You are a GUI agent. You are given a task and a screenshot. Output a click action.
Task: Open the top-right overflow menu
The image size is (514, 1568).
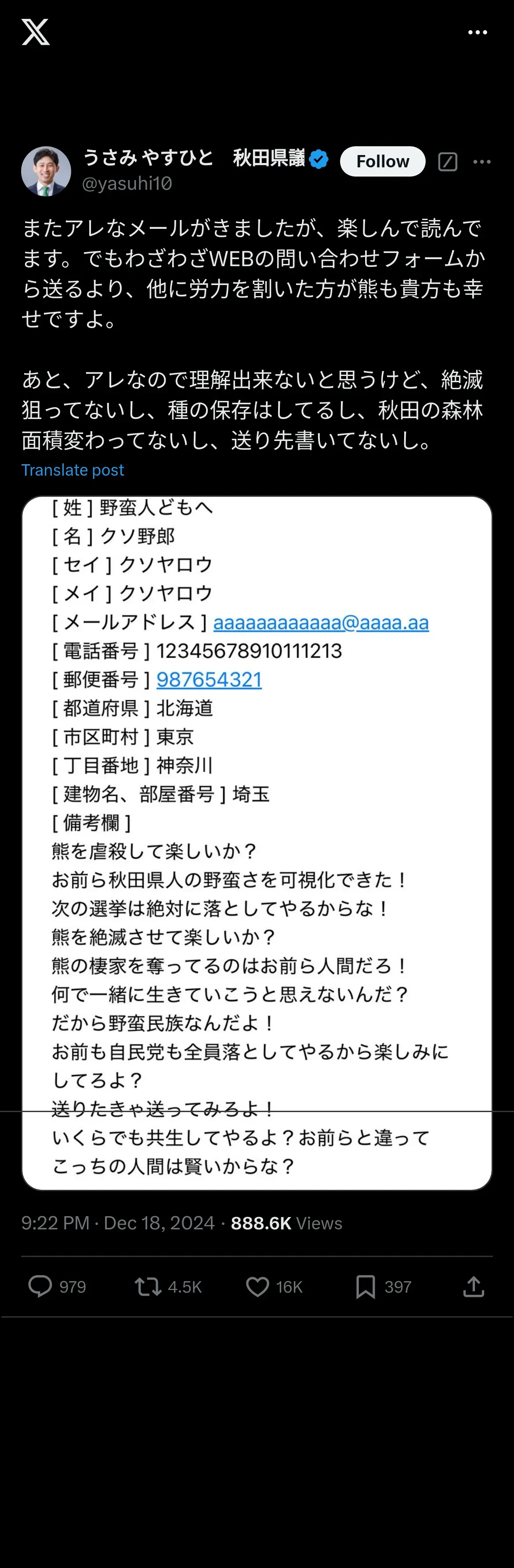478,32
